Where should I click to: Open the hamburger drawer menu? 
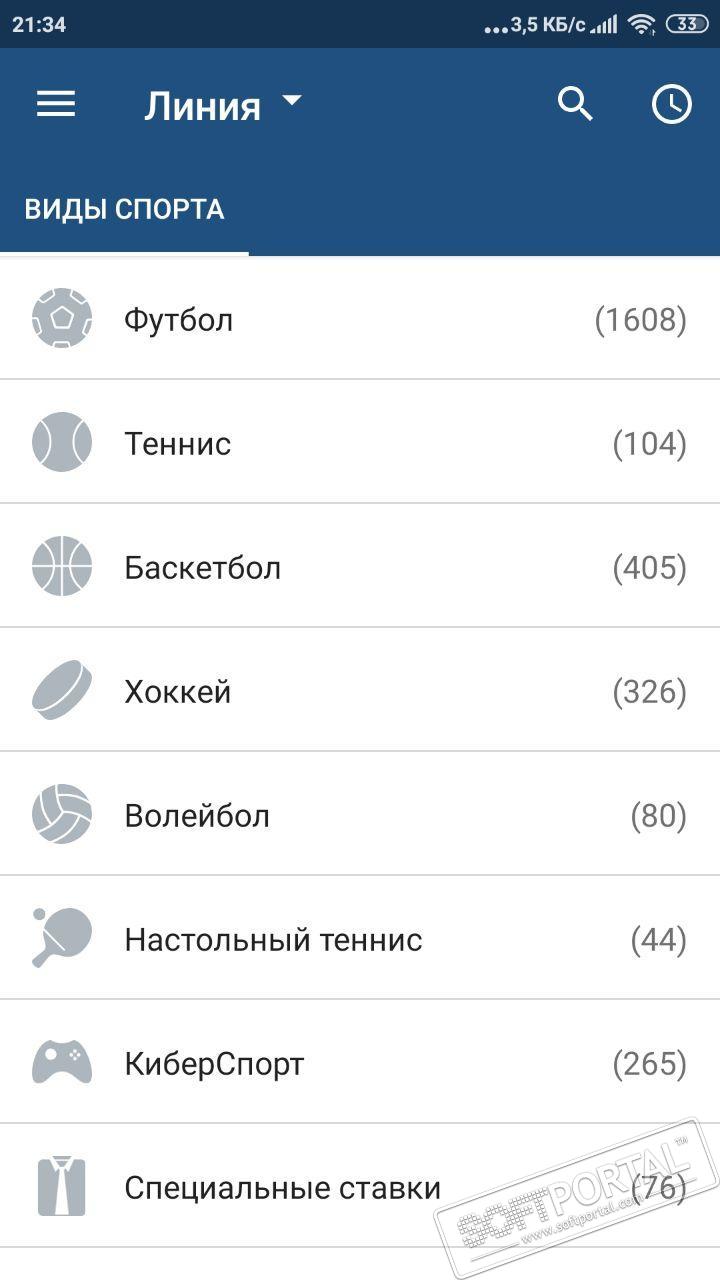(x=56, y=104)
